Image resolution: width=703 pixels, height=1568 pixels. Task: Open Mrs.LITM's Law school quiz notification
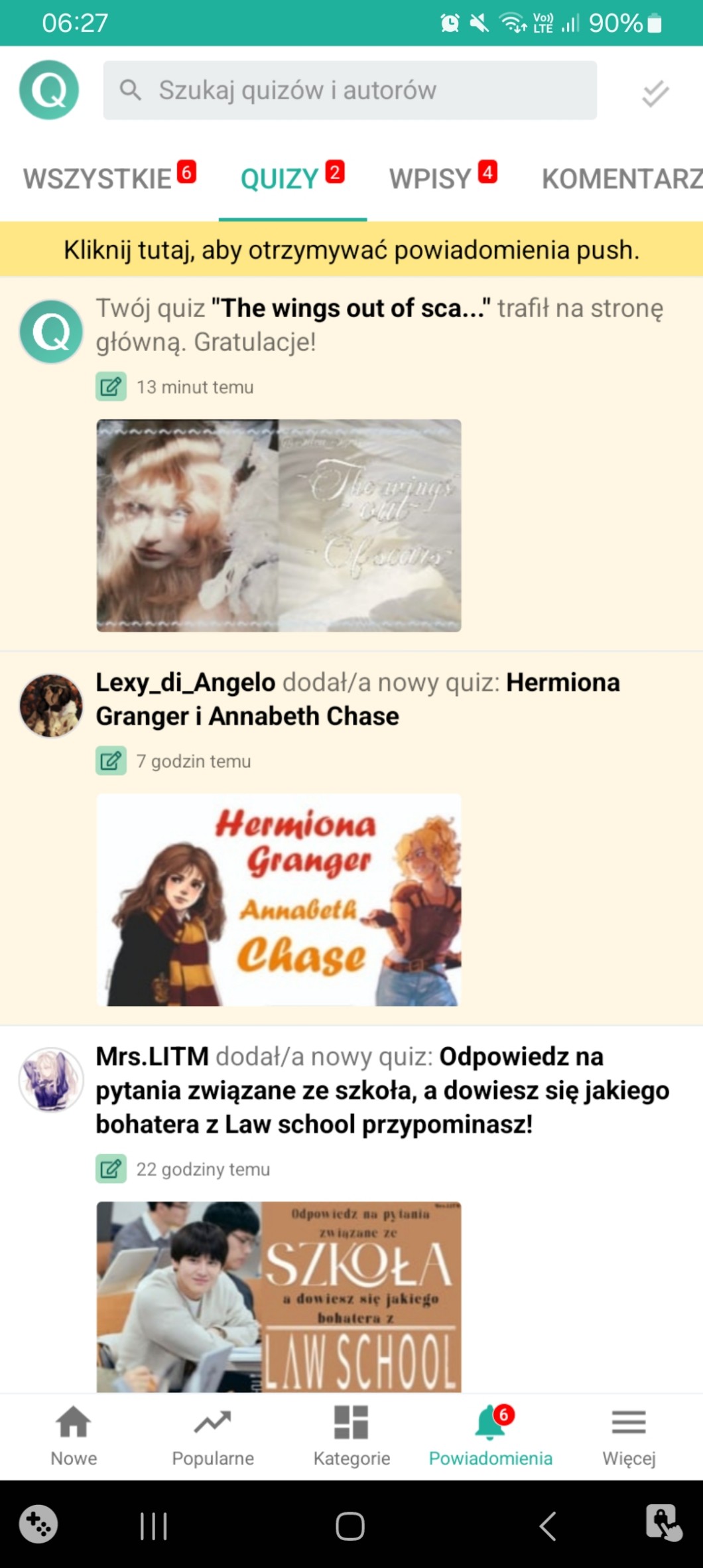[x=382, y=1090]
